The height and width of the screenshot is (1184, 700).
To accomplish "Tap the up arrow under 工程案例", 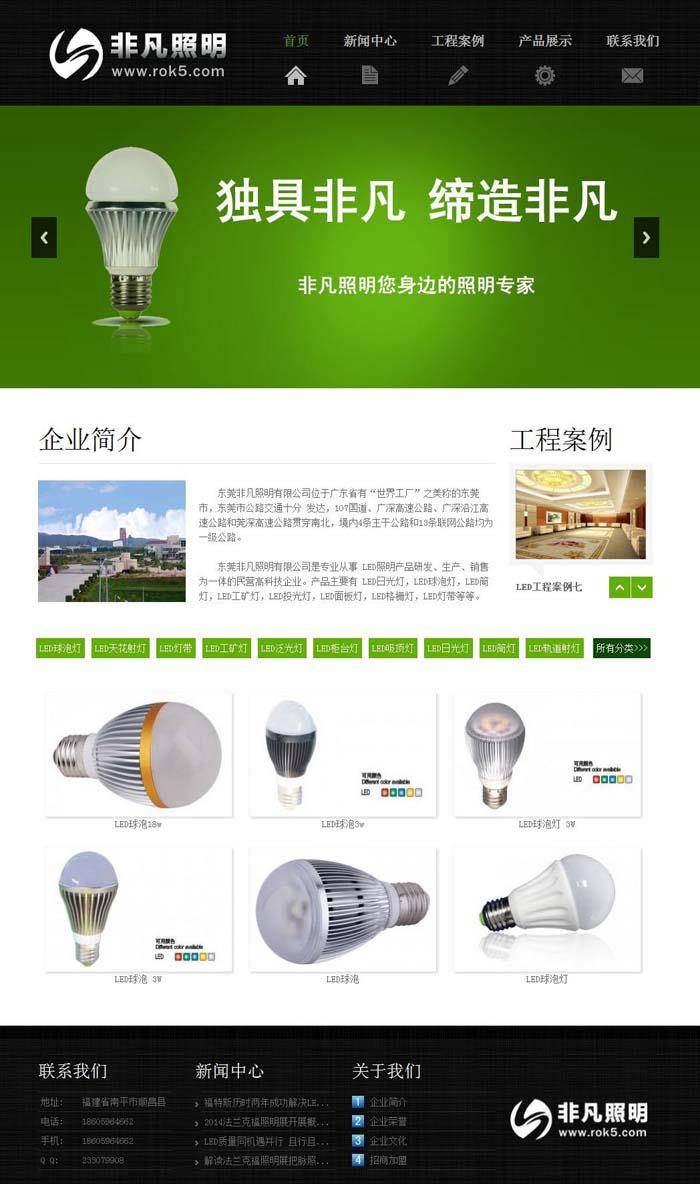I will [x=620, y=588].
